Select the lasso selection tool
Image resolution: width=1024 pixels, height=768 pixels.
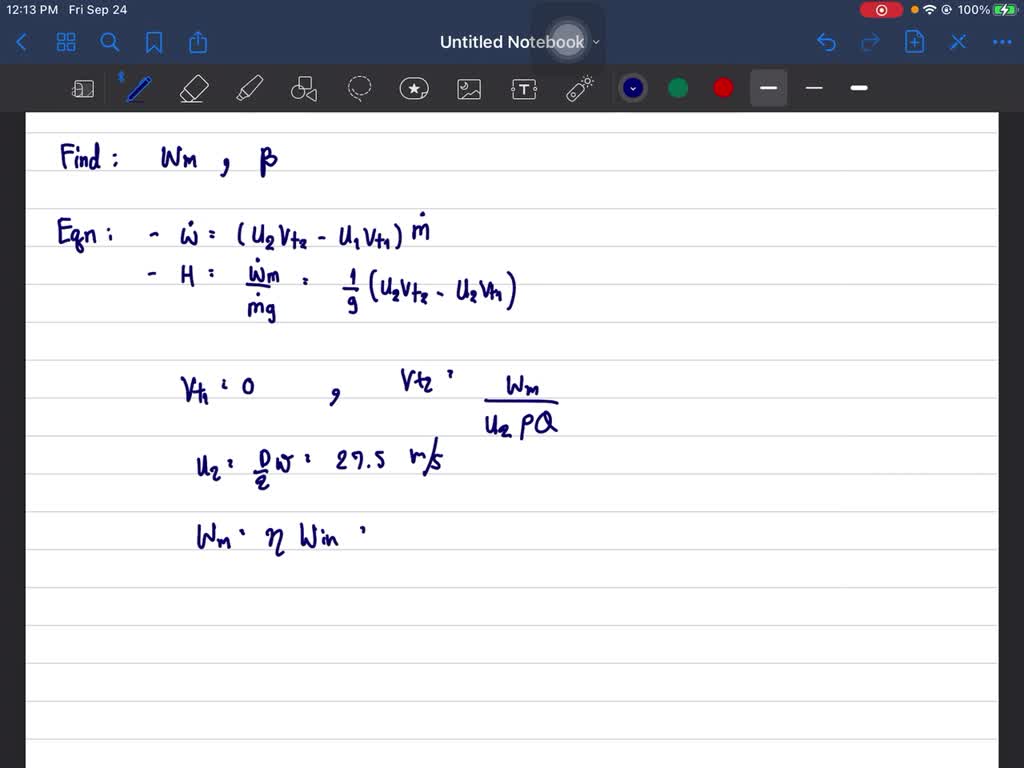(359, 89)
